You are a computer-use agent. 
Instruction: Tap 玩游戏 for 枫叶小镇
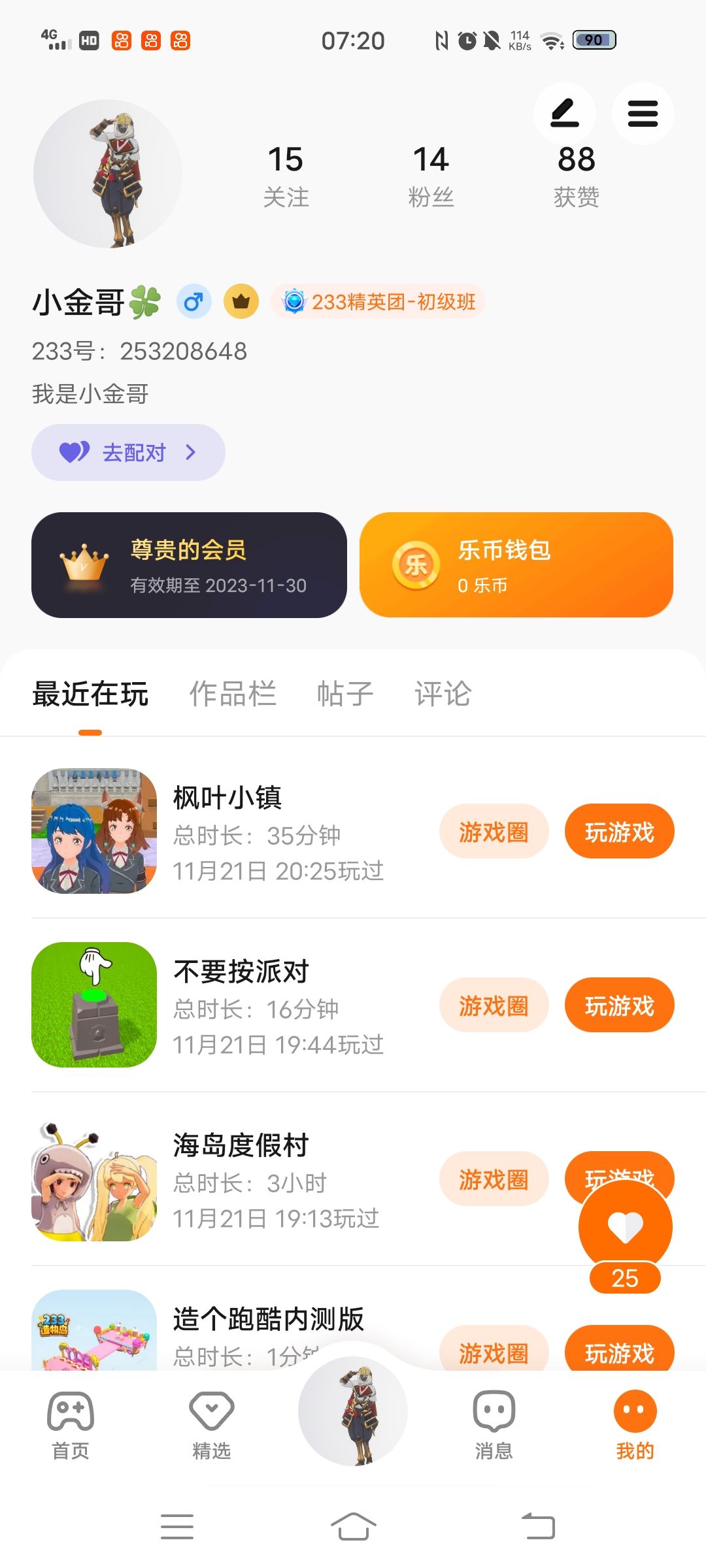619,832
